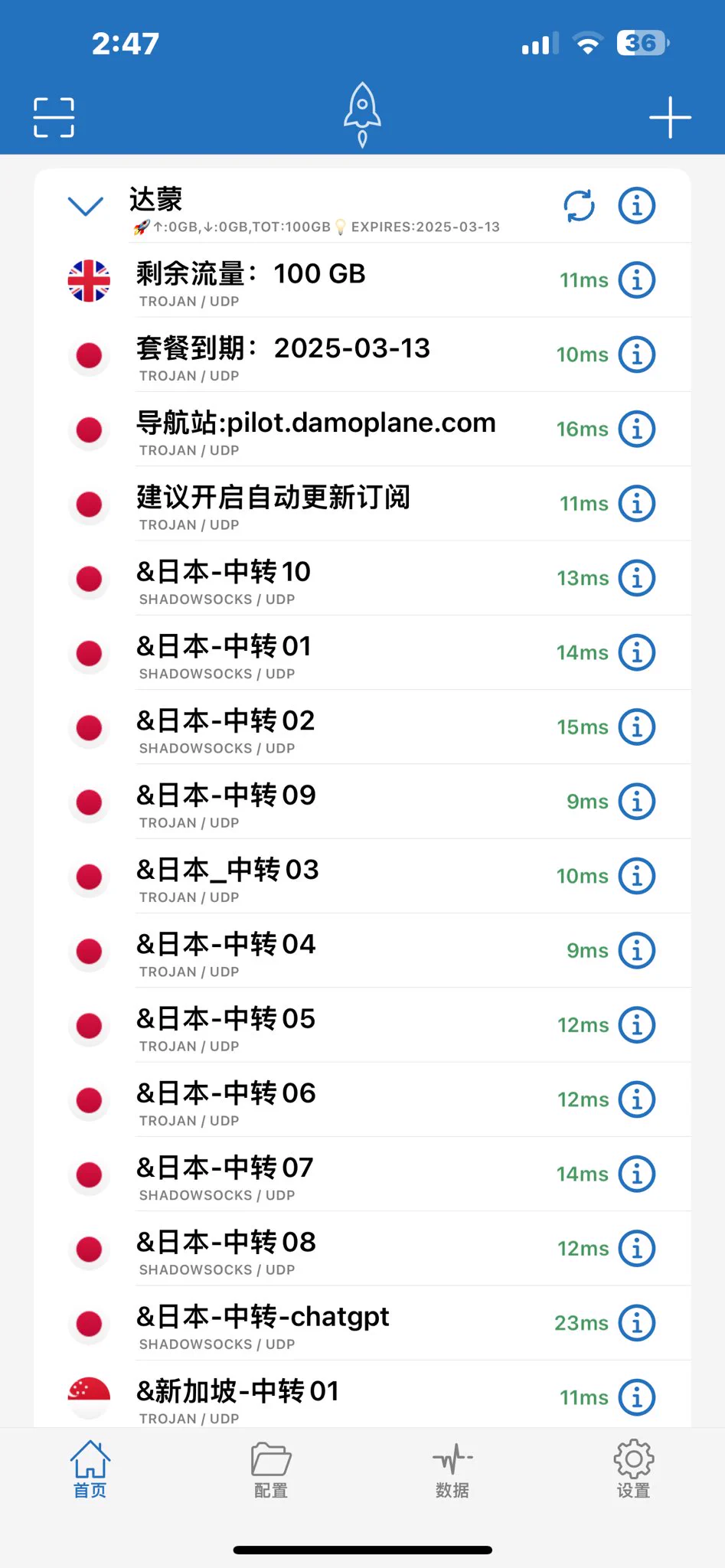
Task: Go to the 首页 tab
Action: [x=90, y=1469]
